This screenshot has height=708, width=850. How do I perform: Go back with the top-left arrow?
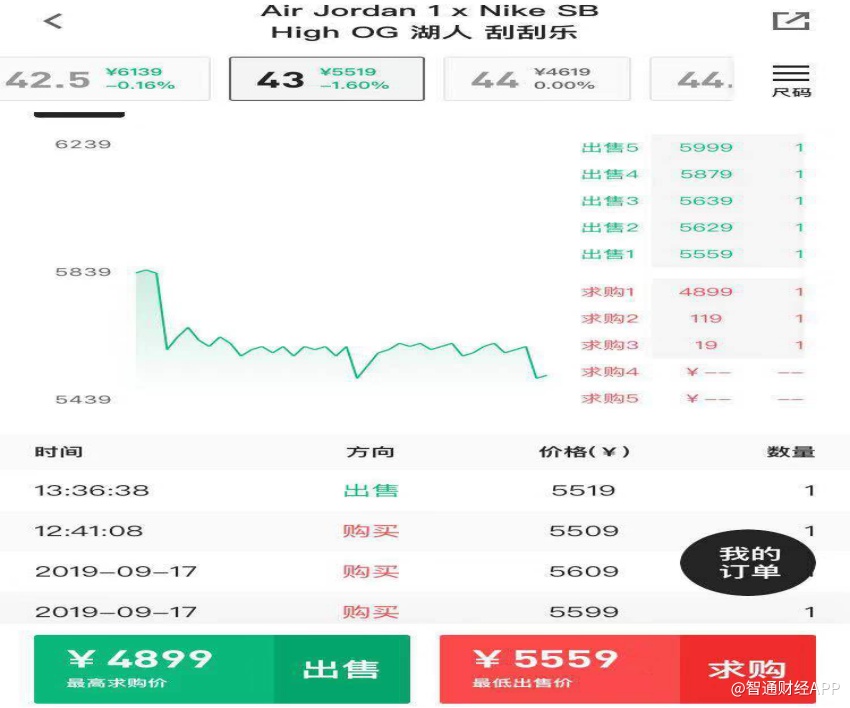[53, 21]
